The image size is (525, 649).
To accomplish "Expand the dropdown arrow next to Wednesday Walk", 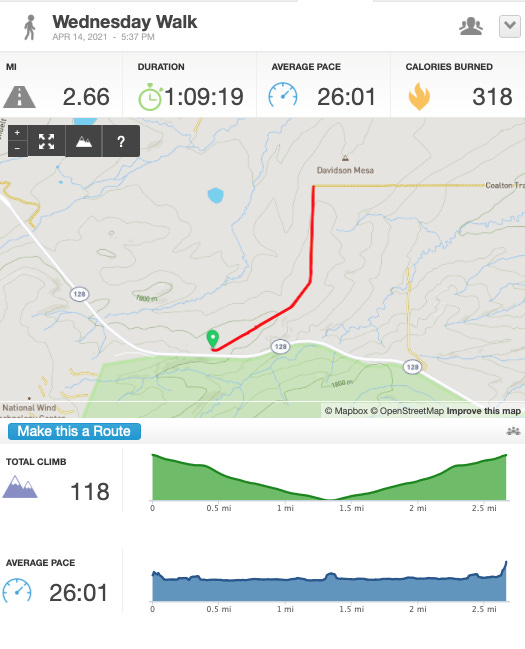I will pyautogui.click(x=510, y=26).
